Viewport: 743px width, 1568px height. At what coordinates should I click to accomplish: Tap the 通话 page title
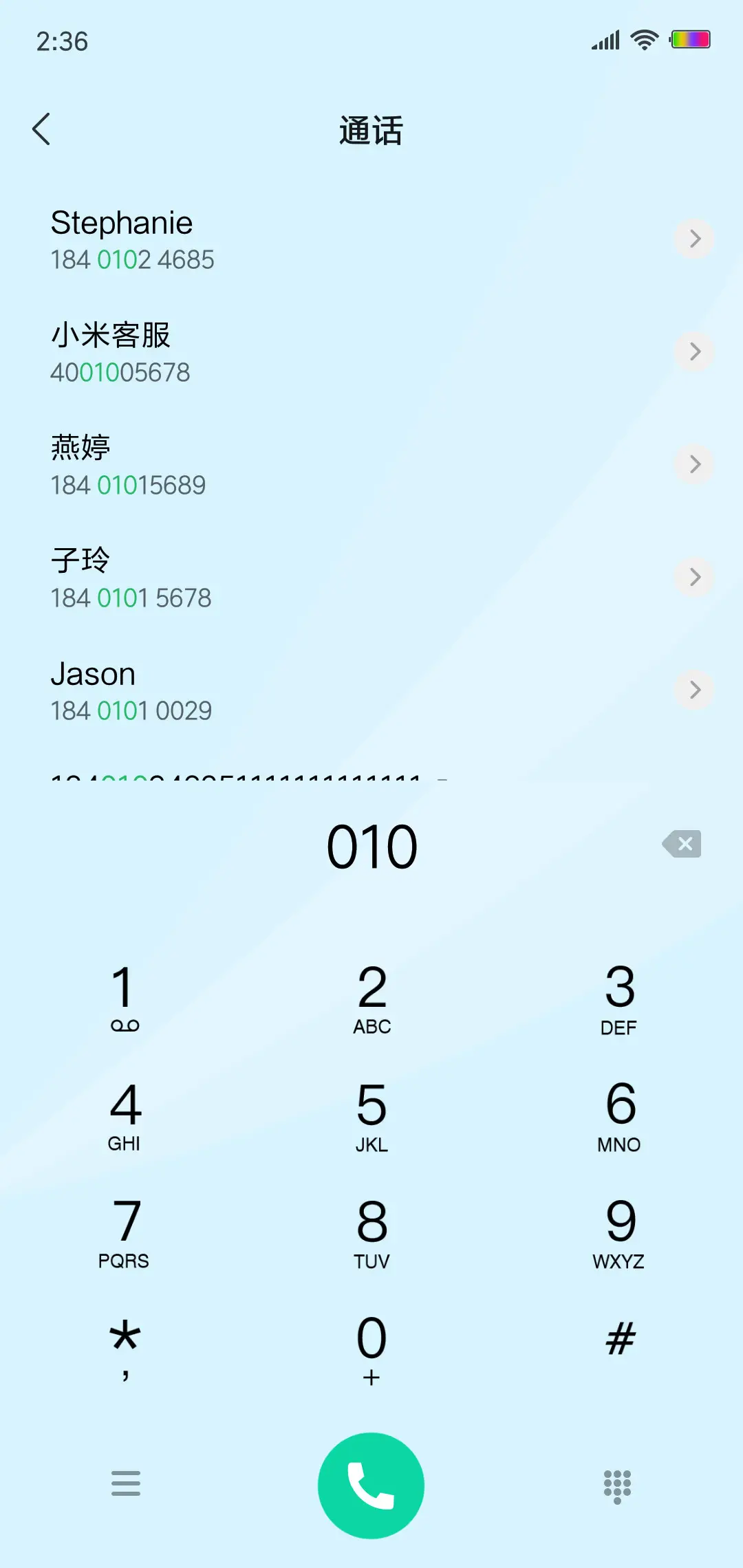(371, 131)
